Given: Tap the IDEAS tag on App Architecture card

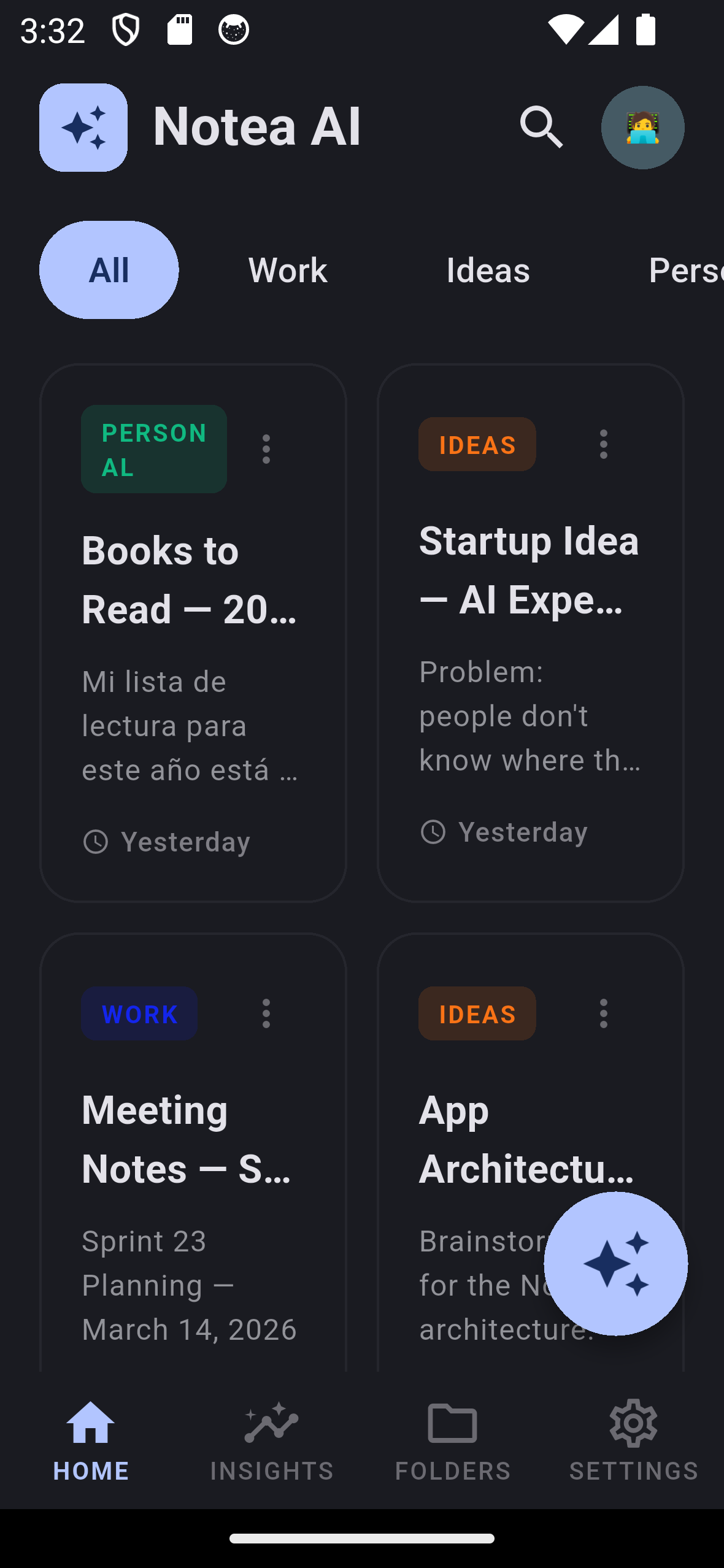Looking at the screenshot, I should [x=477, y=1013].
